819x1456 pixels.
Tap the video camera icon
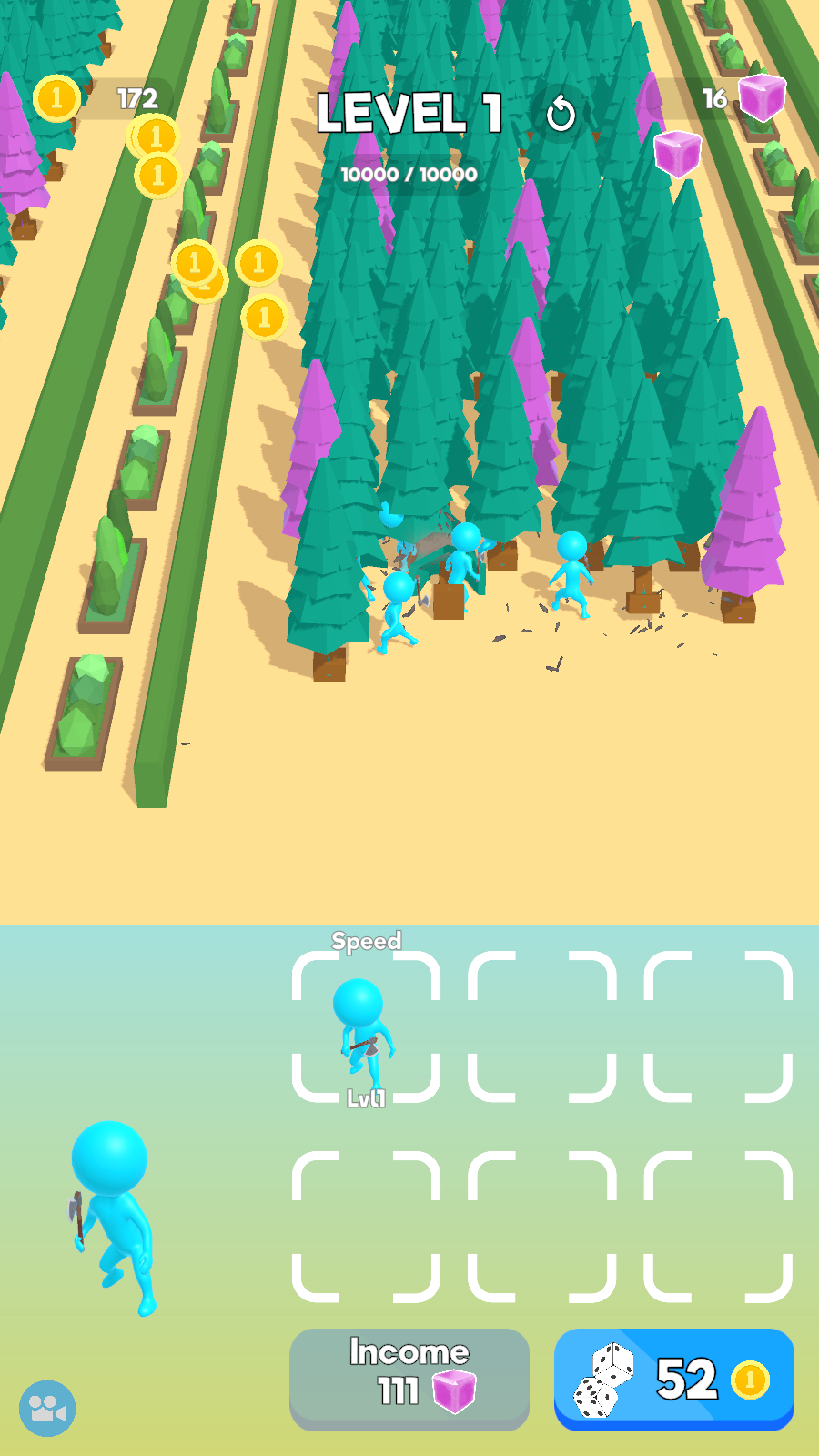click(x=47, y=1409)
